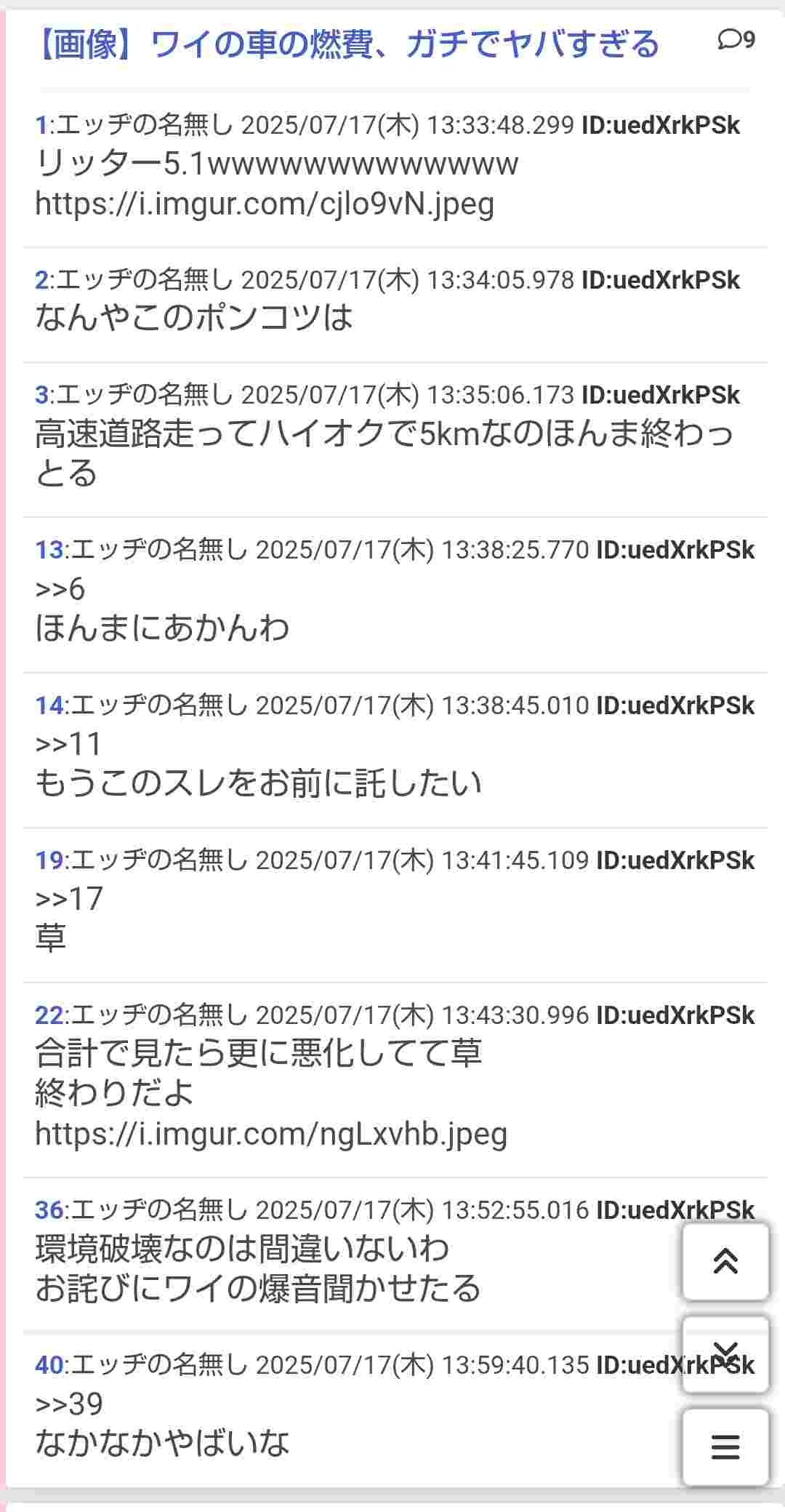Viewport: 785px width, 1512px height.
Task: Open the comment count bubble showing 9
Action: (x=736, y=39)
